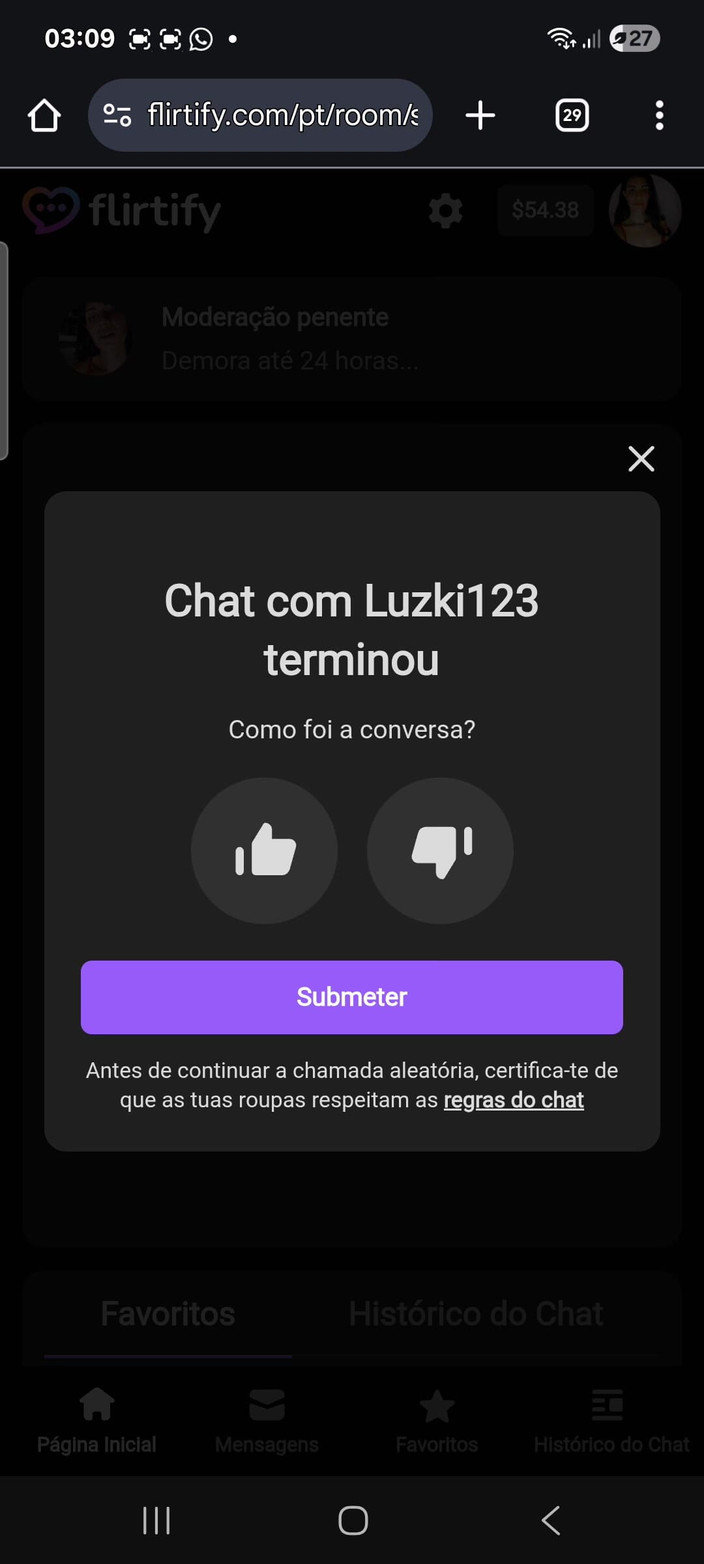Screen dimensions: 704x1564
Task: Go back with system back button
Action: 550,1520
